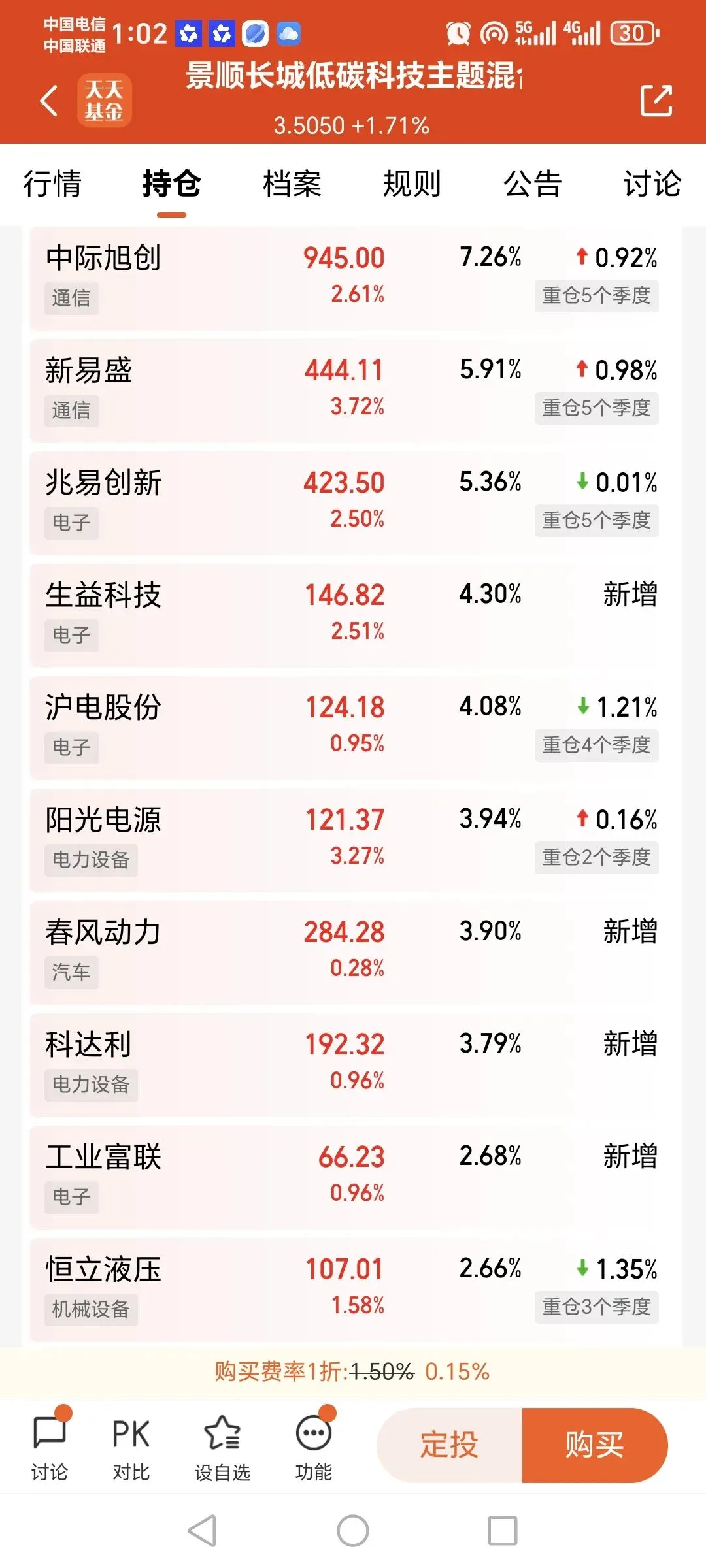Open the 规则 tab
The image size is (706, 1568).
pos(412,184)
